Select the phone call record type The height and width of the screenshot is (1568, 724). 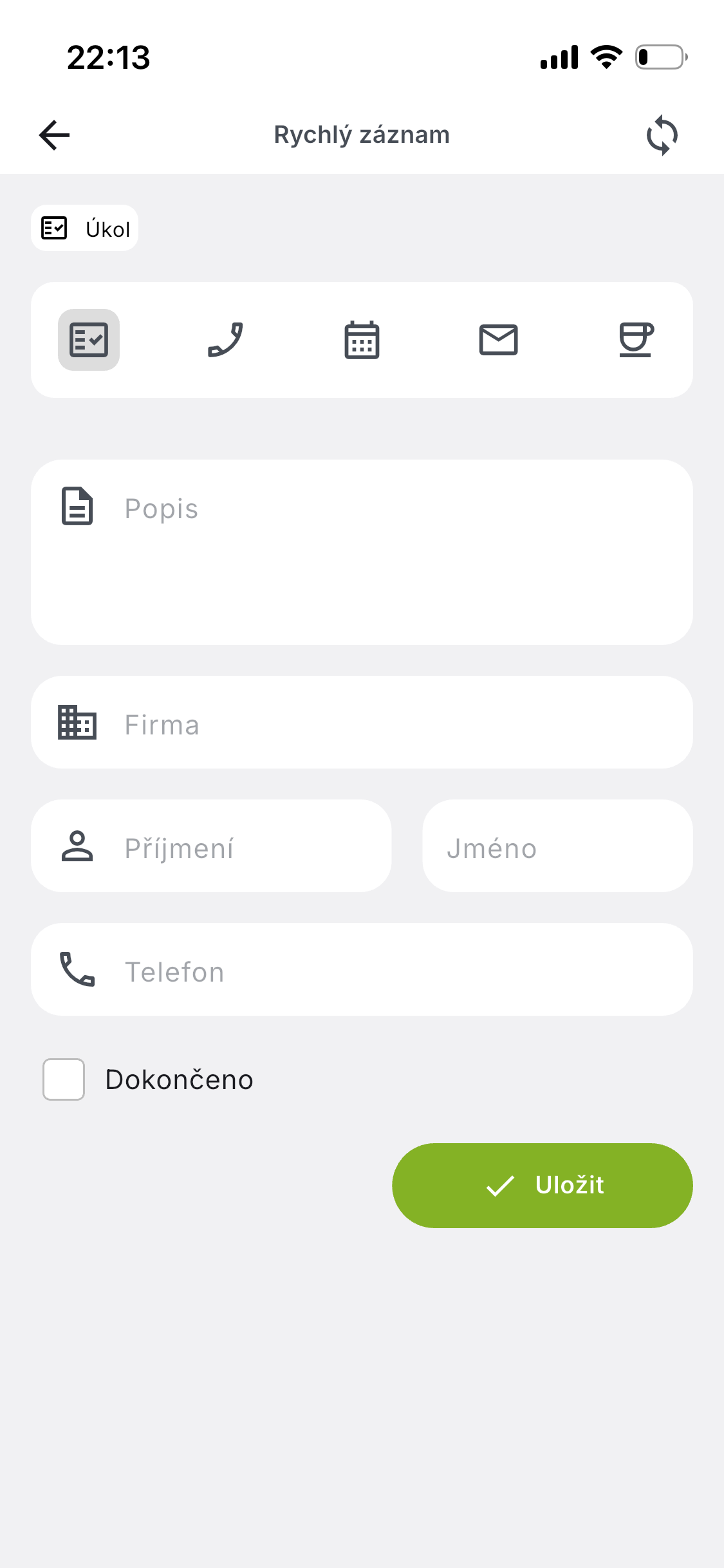225,340
